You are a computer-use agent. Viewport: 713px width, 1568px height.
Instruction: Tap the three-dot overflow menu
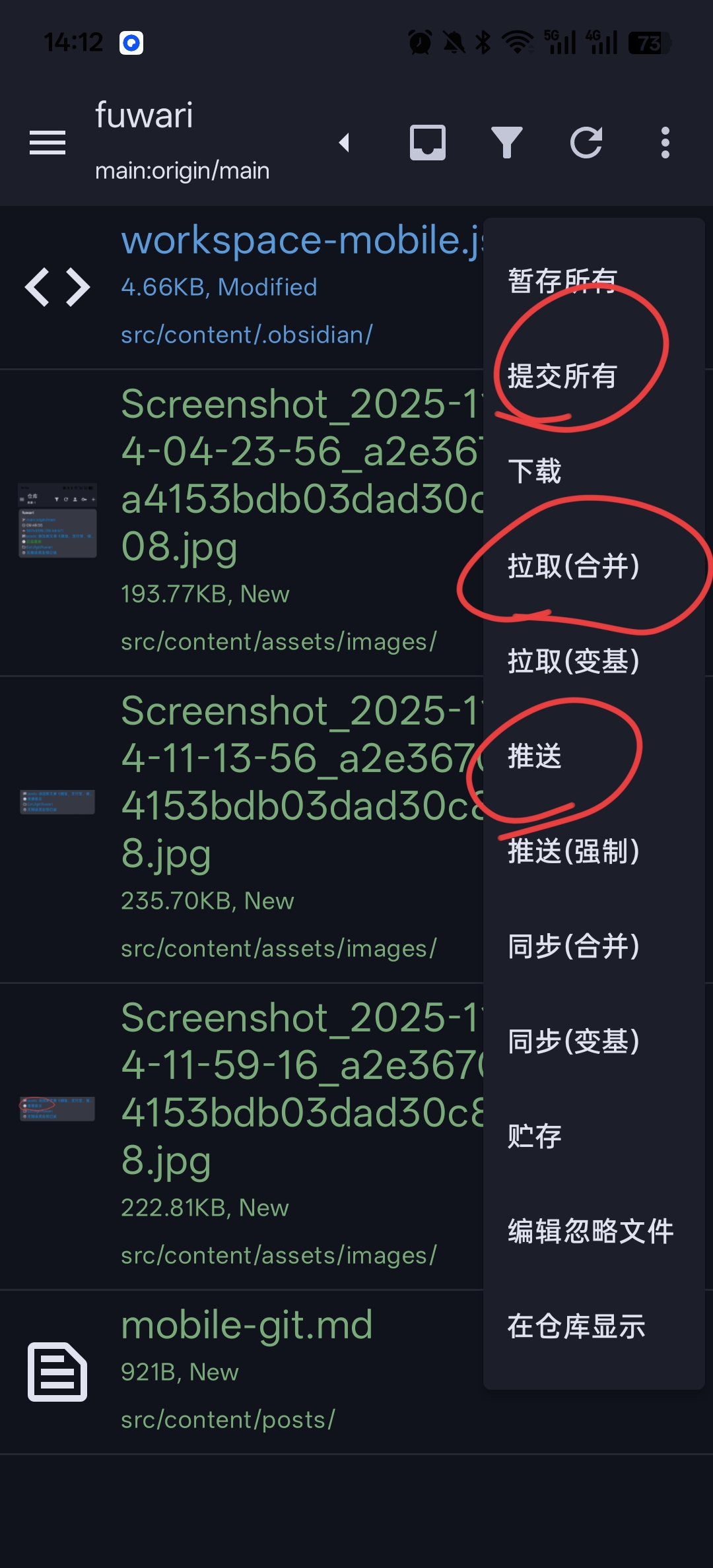click(x=665, y=143)
